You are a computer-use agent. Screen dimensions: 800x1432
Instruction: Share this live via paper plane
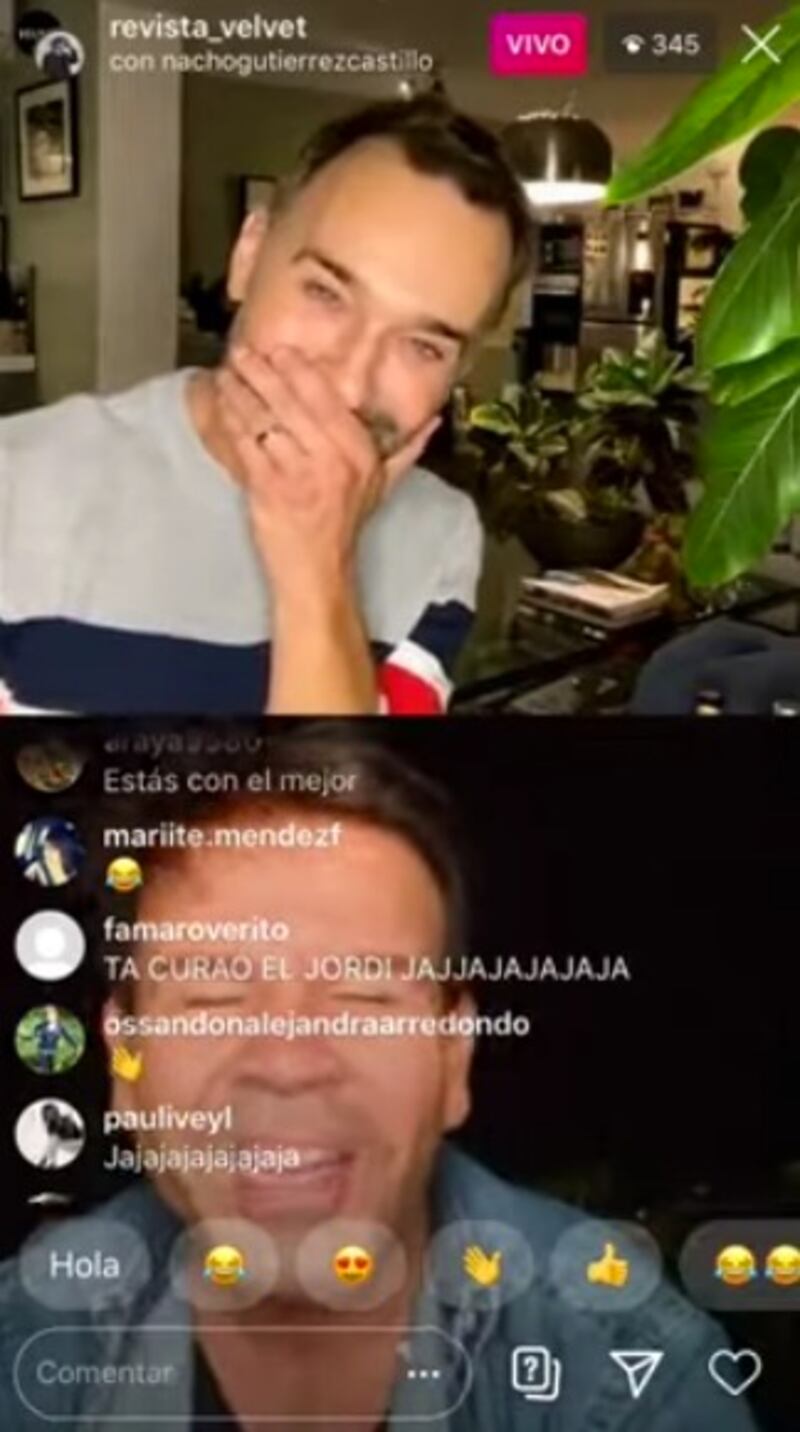[x=636, y=1373]
